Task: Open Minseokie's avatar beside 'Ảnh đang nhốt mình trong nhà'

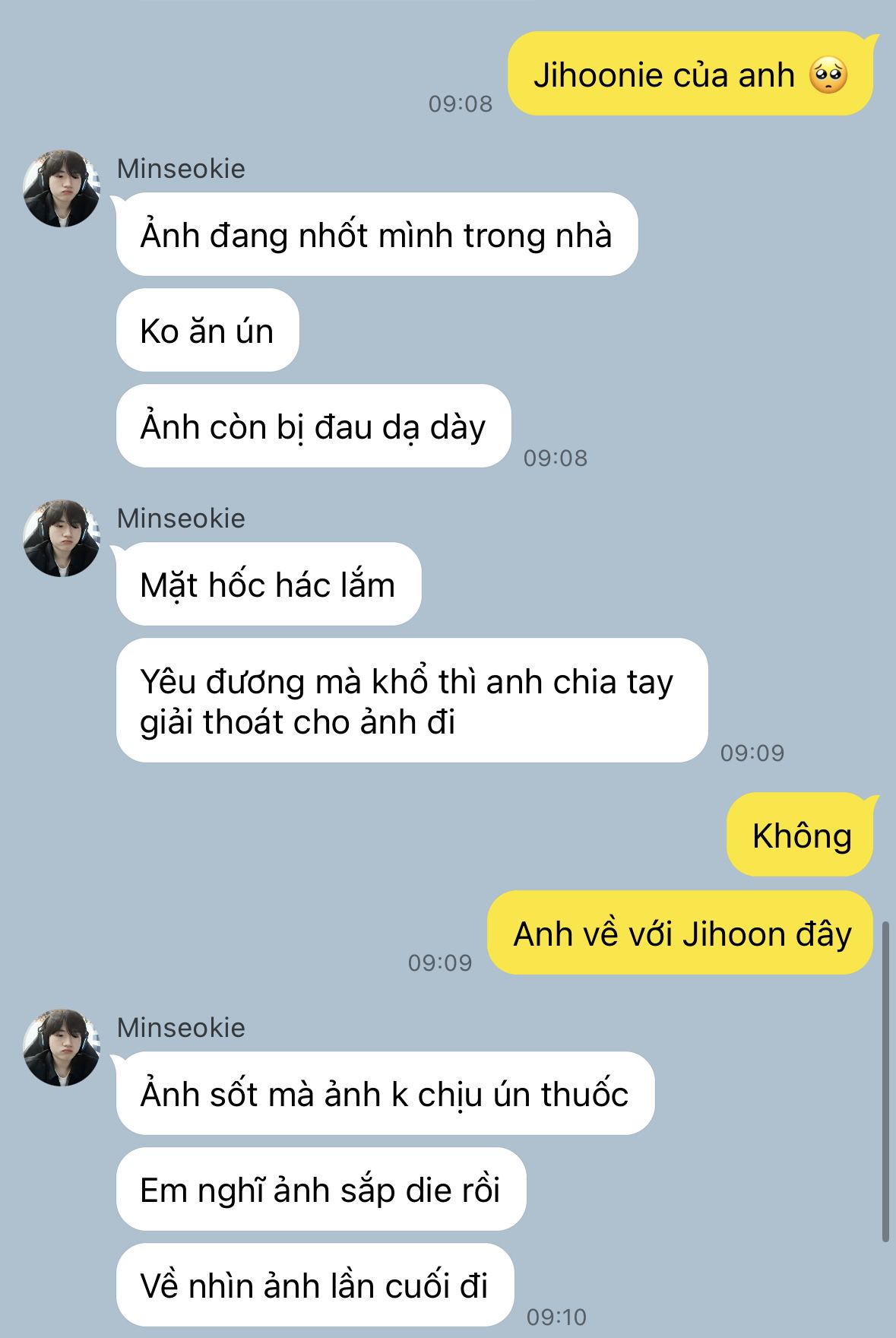Action: (62, 189)
